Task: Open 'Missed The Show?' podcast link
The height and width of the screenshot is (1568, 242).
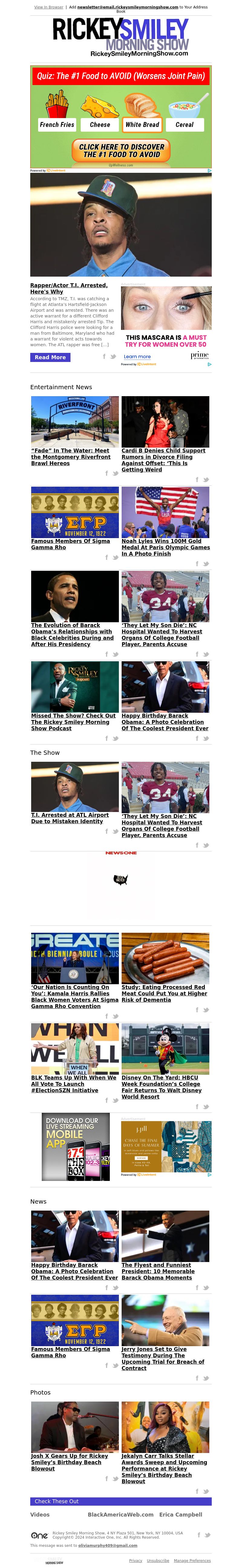Action: (73, 722)
